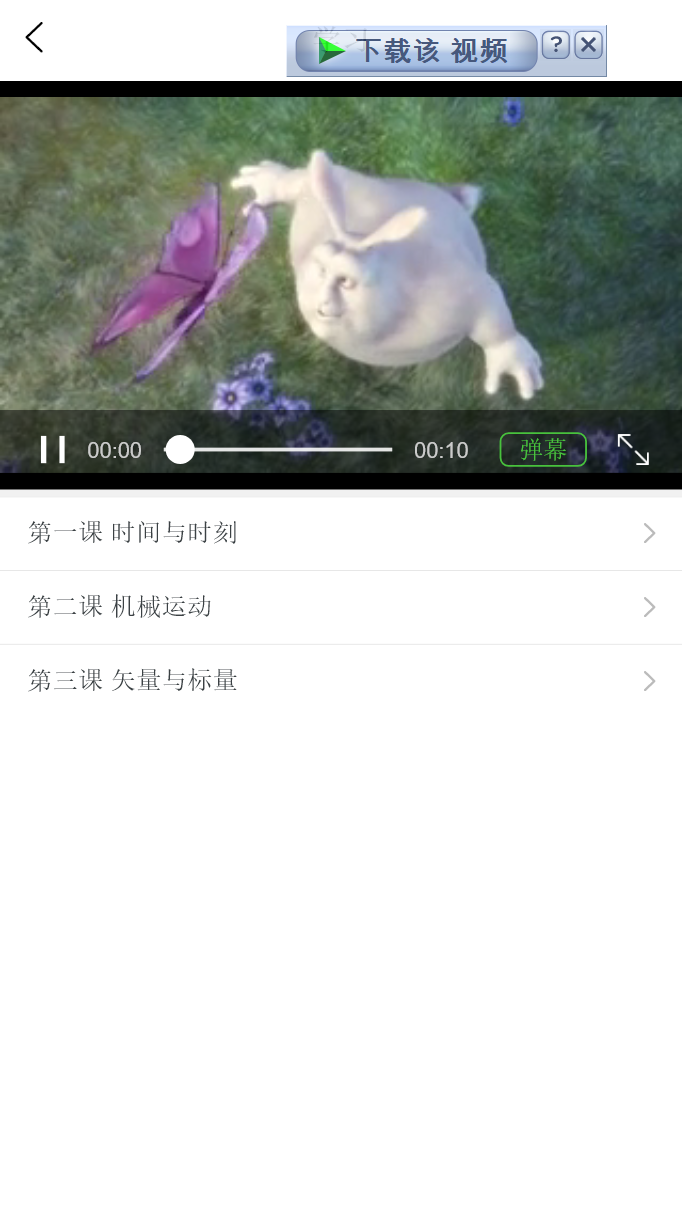Image resolution: width=682 pixels, height=1214 pixels.
Task: Open lesson 第二课 机械运动
Action: point(340,607)
